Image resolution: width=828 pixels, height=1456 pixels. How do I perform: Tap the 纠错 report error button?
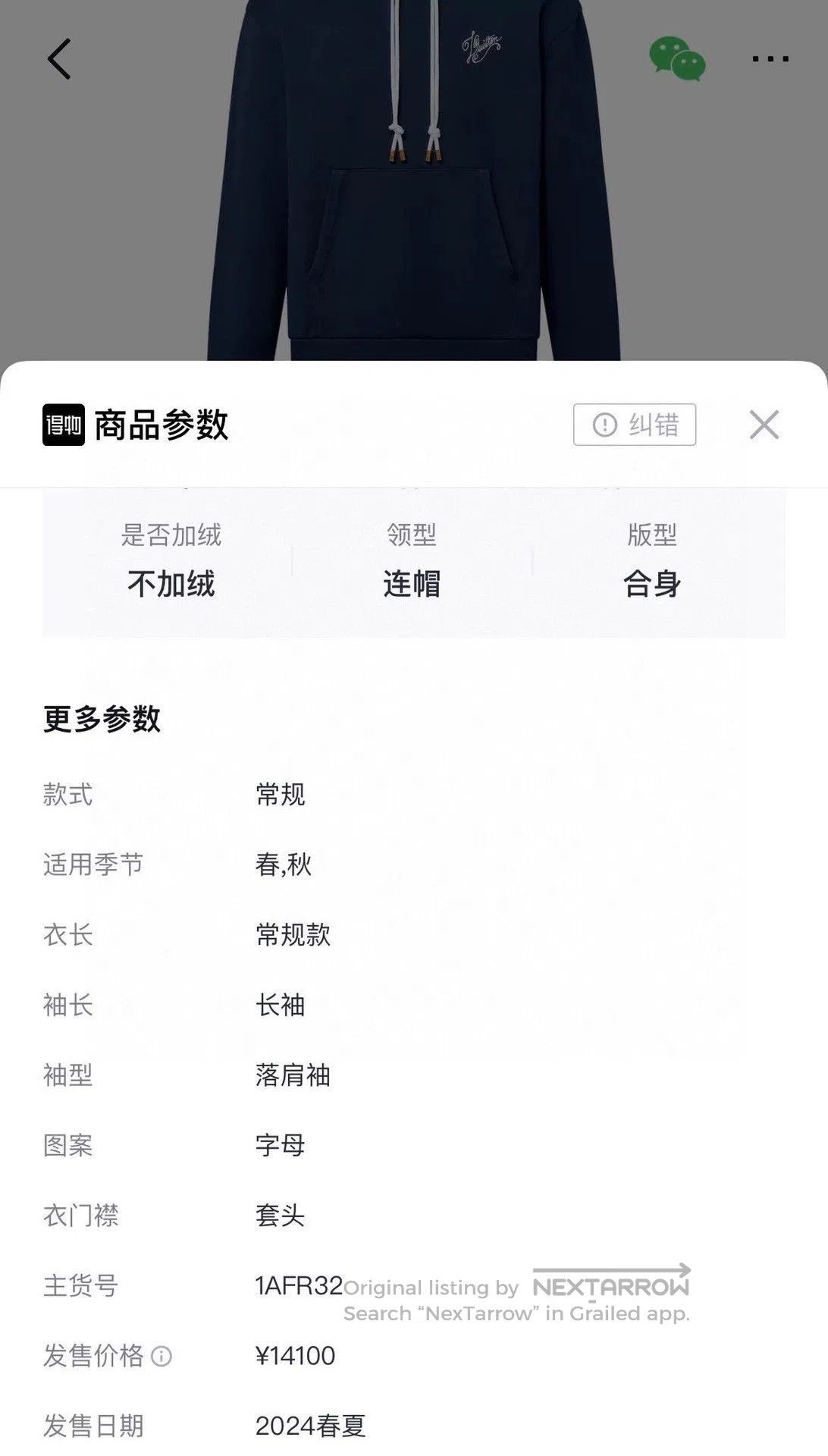coord(635,425)
